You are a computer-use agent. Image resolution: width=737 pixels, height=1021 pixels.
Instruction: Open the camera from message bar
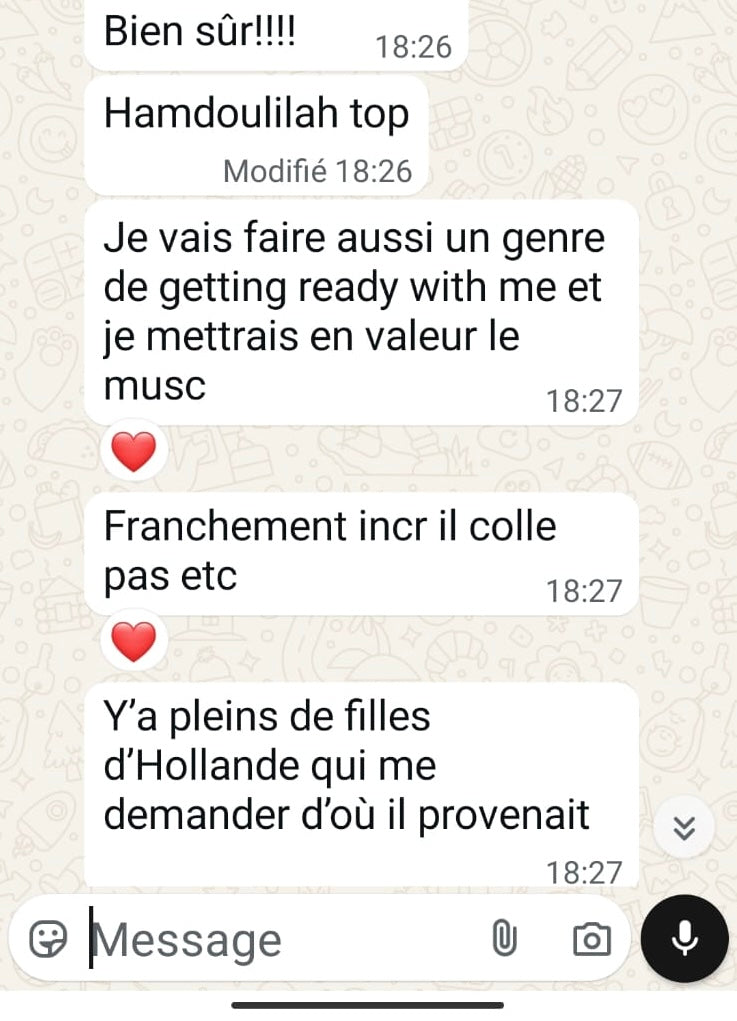tap(591, 939)
